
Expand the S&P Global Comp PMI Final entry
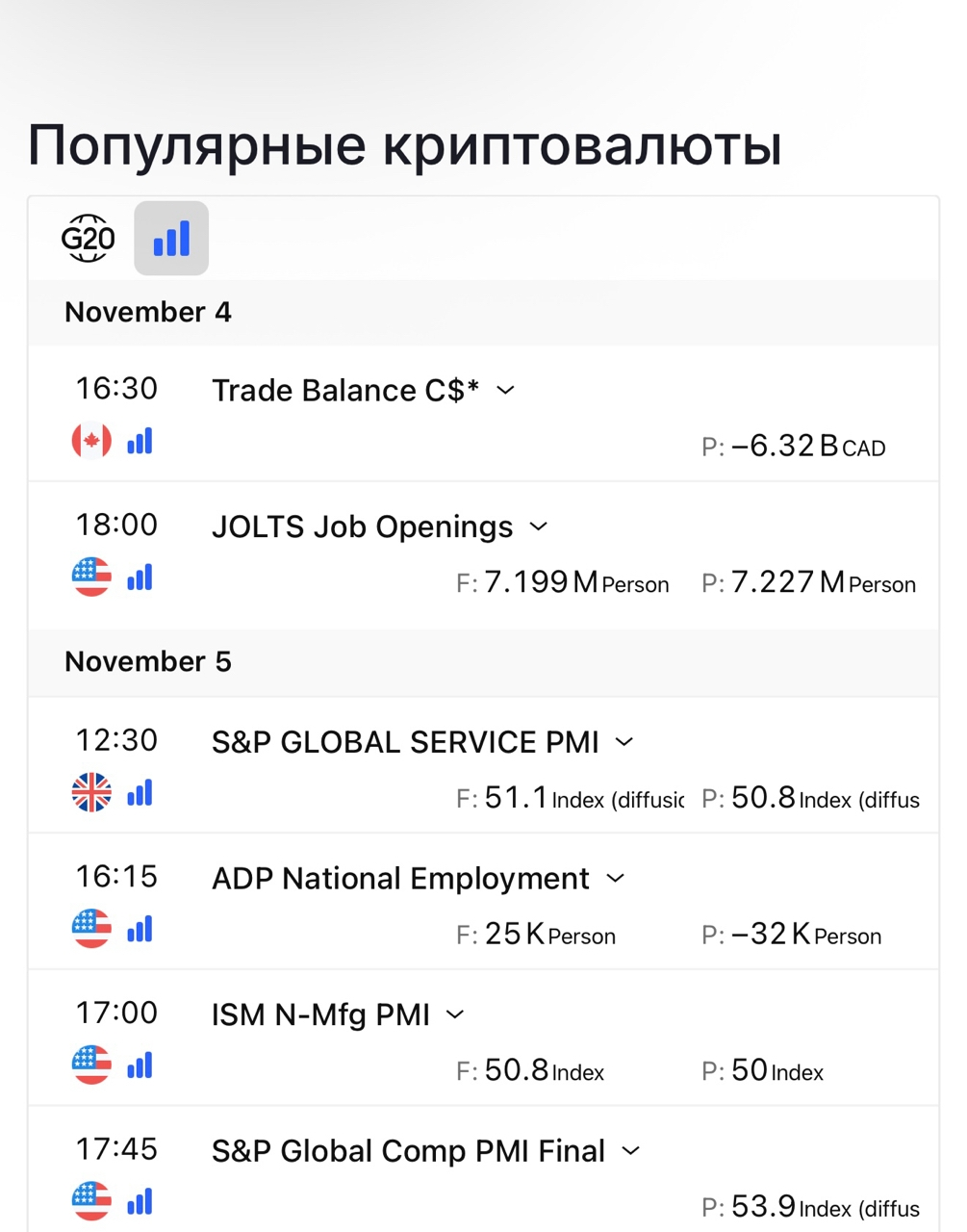(x=631, y=1150)
